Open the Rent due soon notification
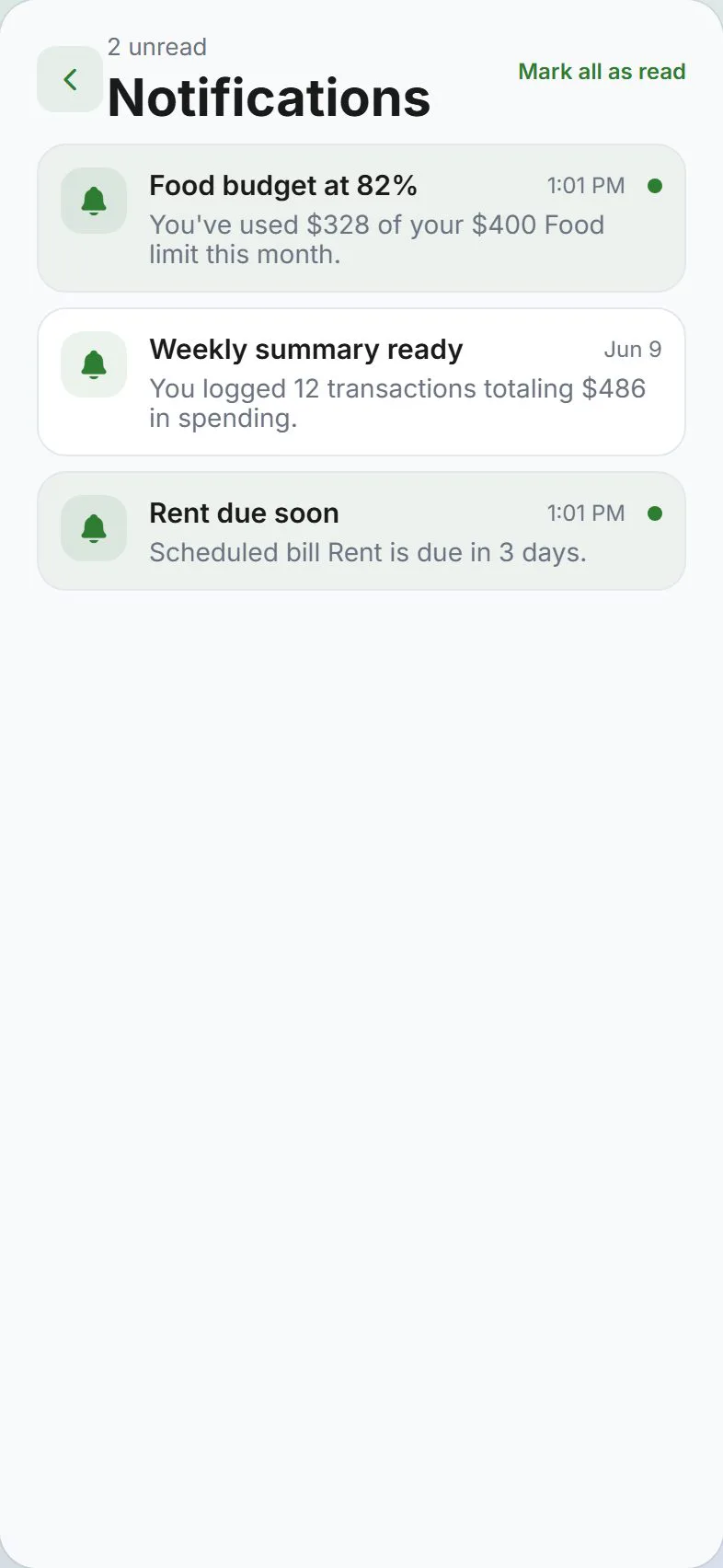This screenshot has width=723, height=1568. point(361,531)
